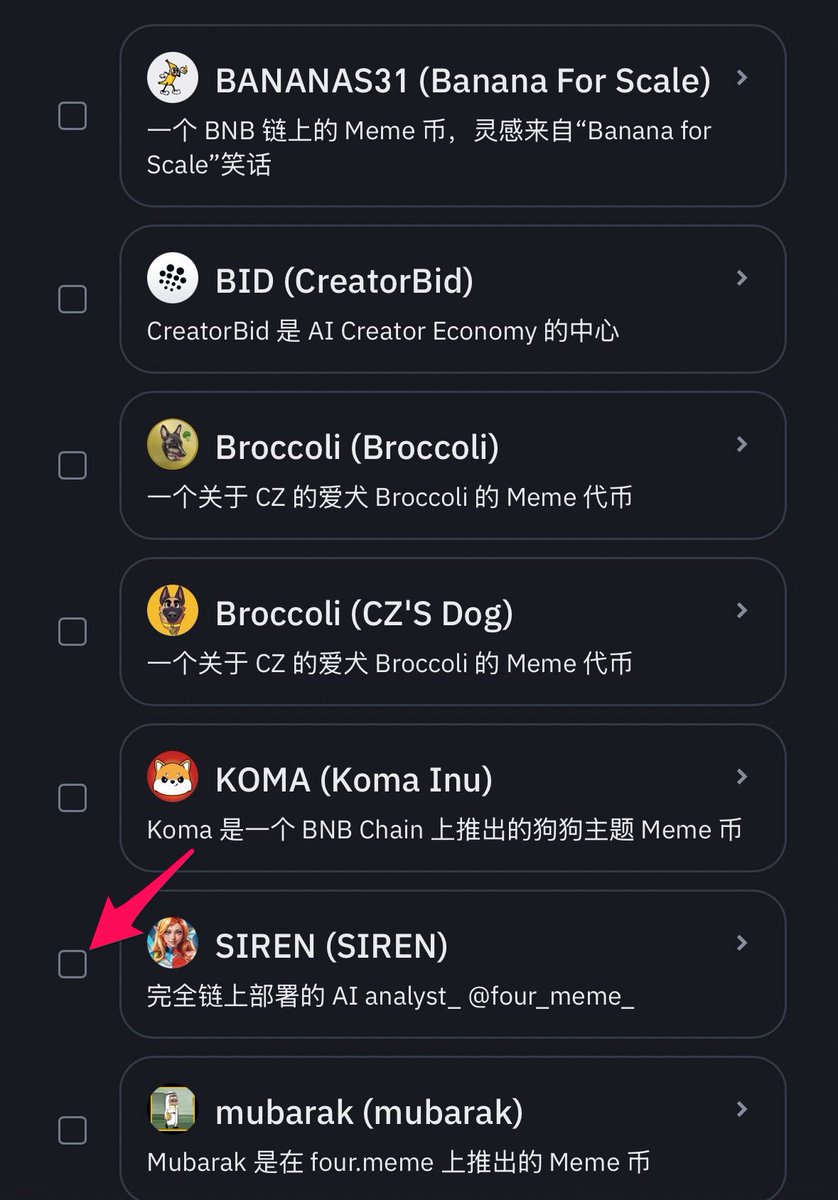Check the box for Broccoli (CZ'S Dog)
Image resolution: width=838 pixels, height=1200 pixels.
pos(72,632)
